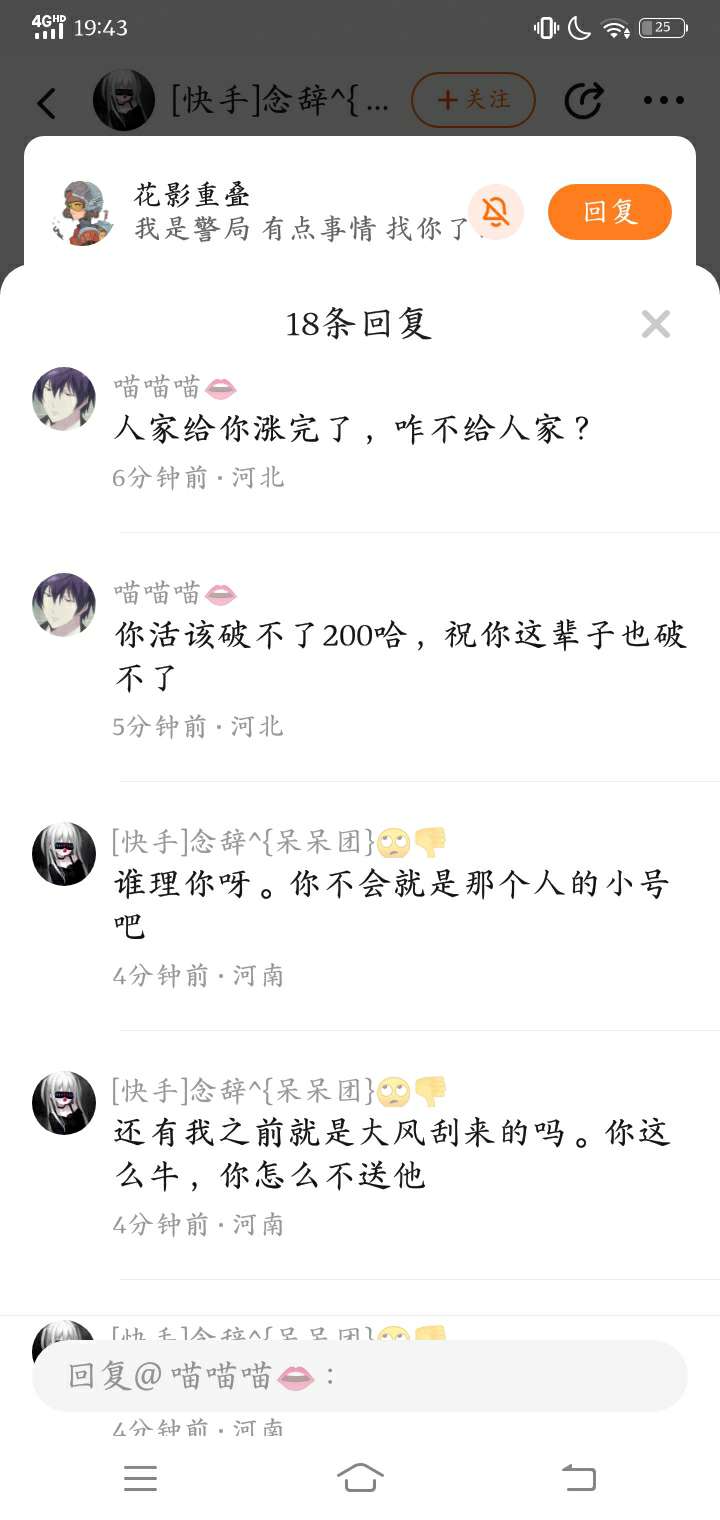This screenshot has height=1520, width=720.
Task: Mute notifications with the crossed bell icon
Action: pyautogui.click(x=495, y=212)
